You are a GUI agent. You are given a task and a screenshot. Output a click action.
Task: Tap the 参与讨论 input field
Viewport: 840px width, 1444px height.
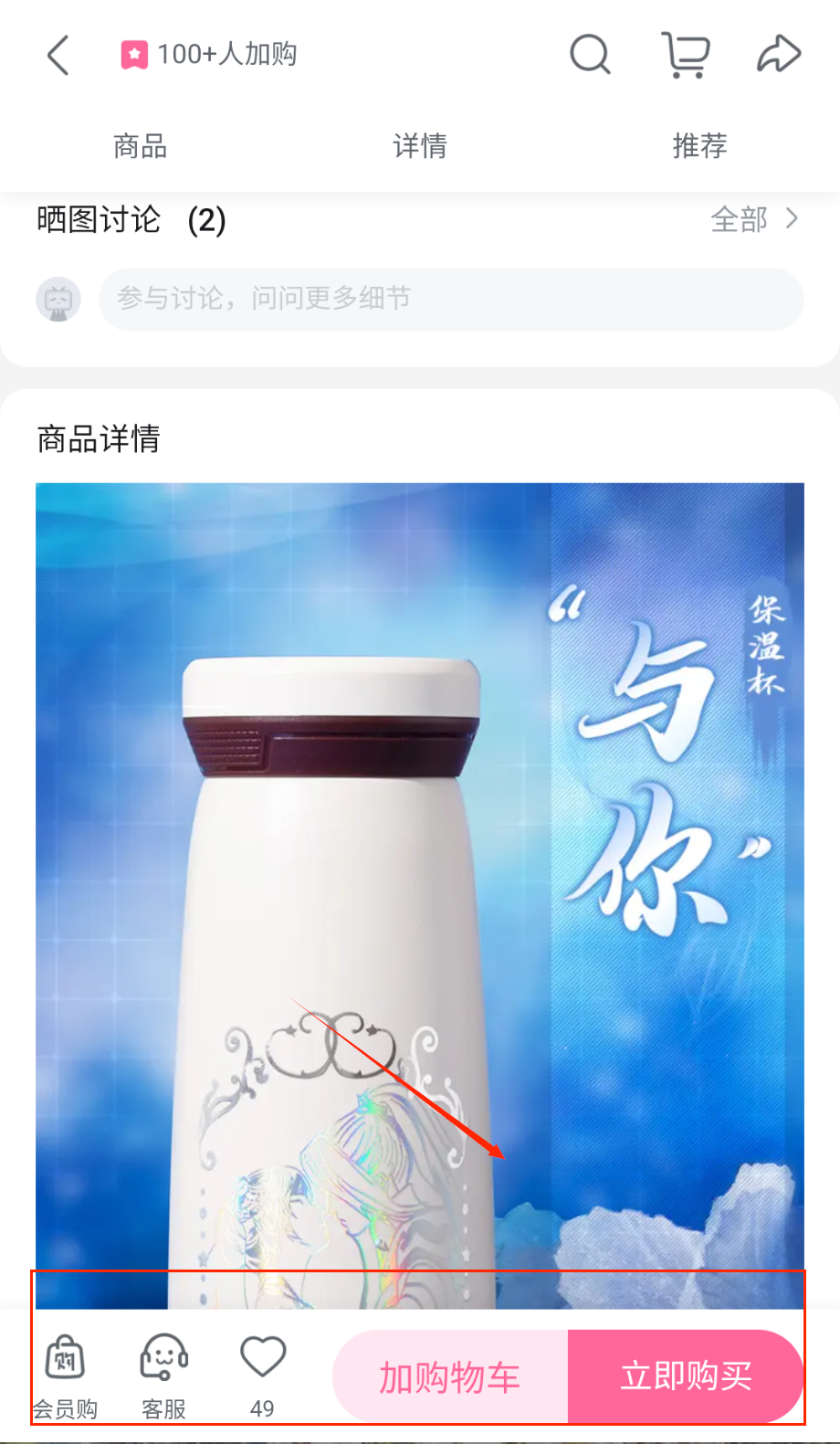click(x=451, y=299)
